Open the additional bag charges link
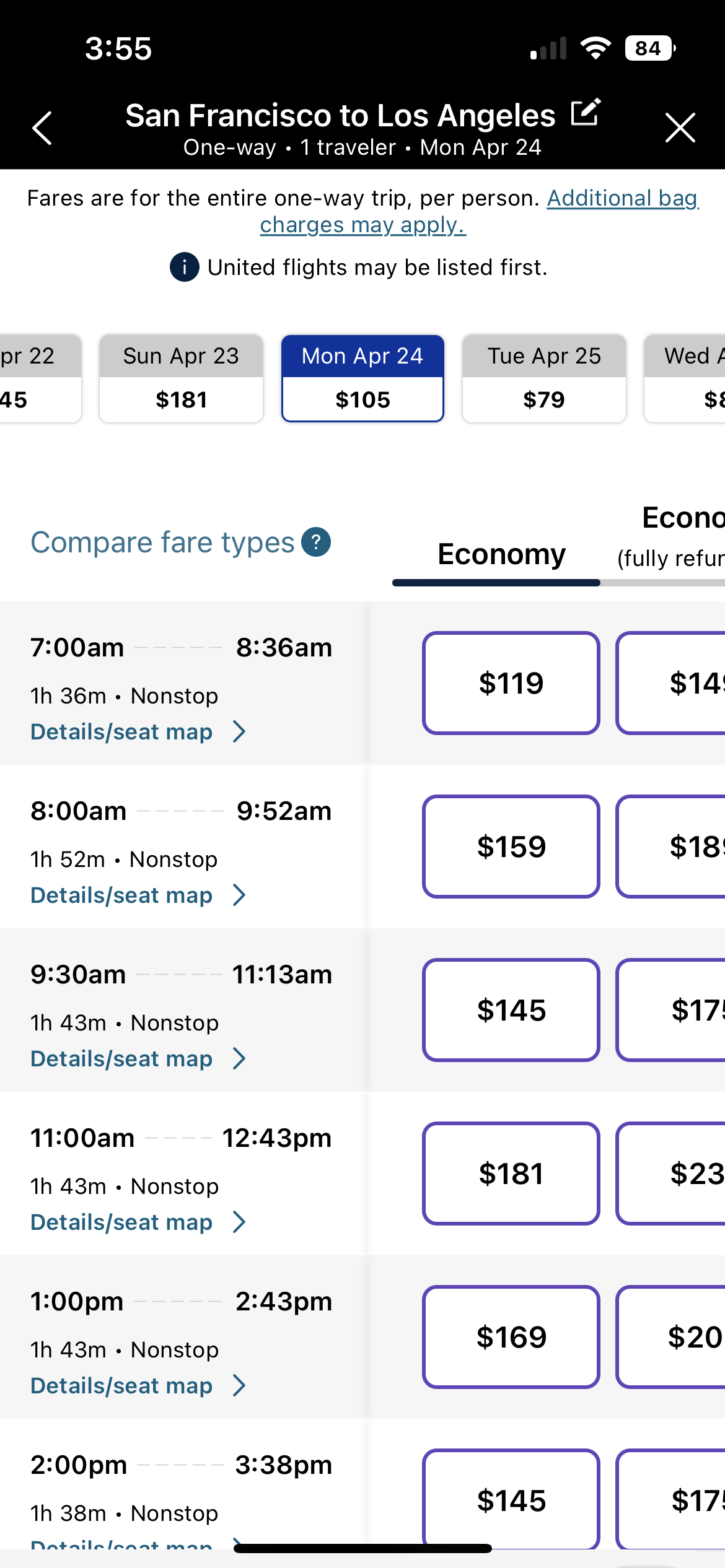This screenshot has height=1568, width=725. 480,212
